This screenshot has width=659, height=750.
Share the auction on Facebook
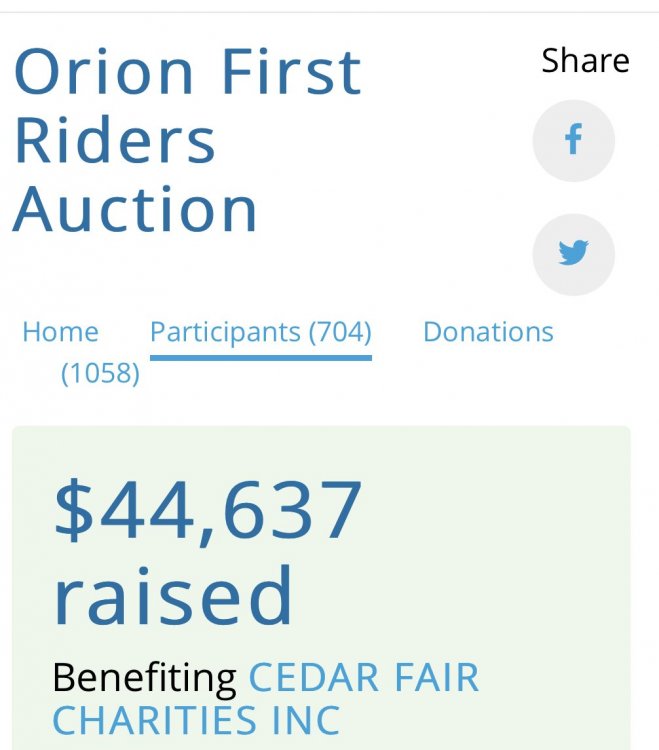[x=573, y=140]
